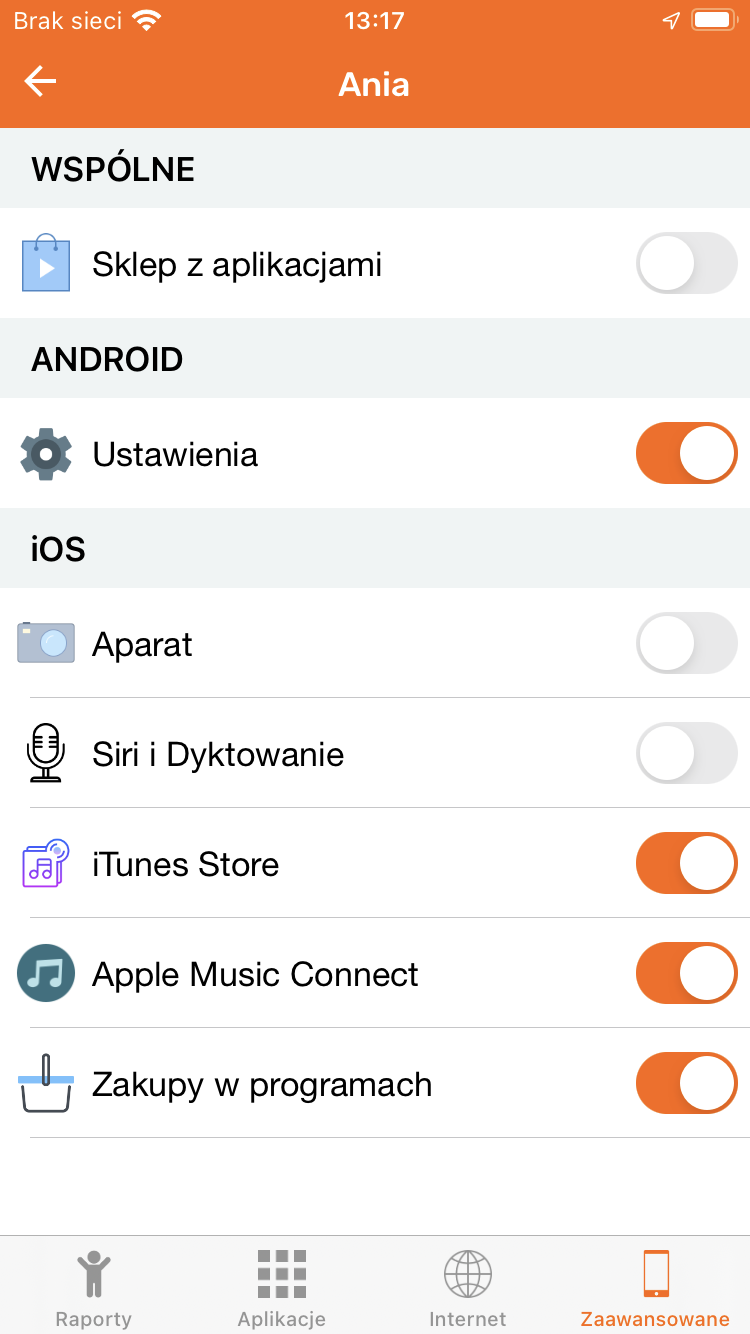Screen dimensions: 750x1334
Task: Enable the Sklep z aplikacjami switch
Action: click(x=687, y=263)
